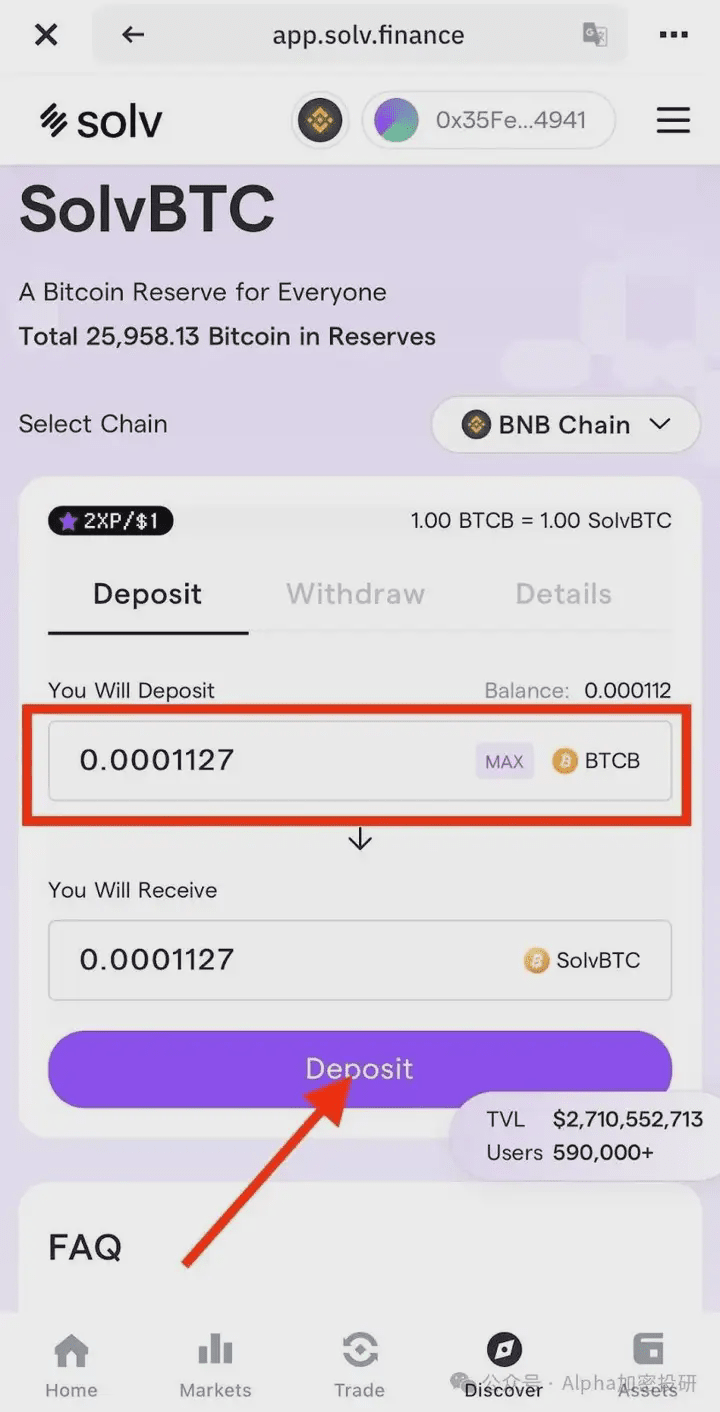Confirm with the purple Deposit button
This screenshot has width=720, height=1412.
point(360,1069)
